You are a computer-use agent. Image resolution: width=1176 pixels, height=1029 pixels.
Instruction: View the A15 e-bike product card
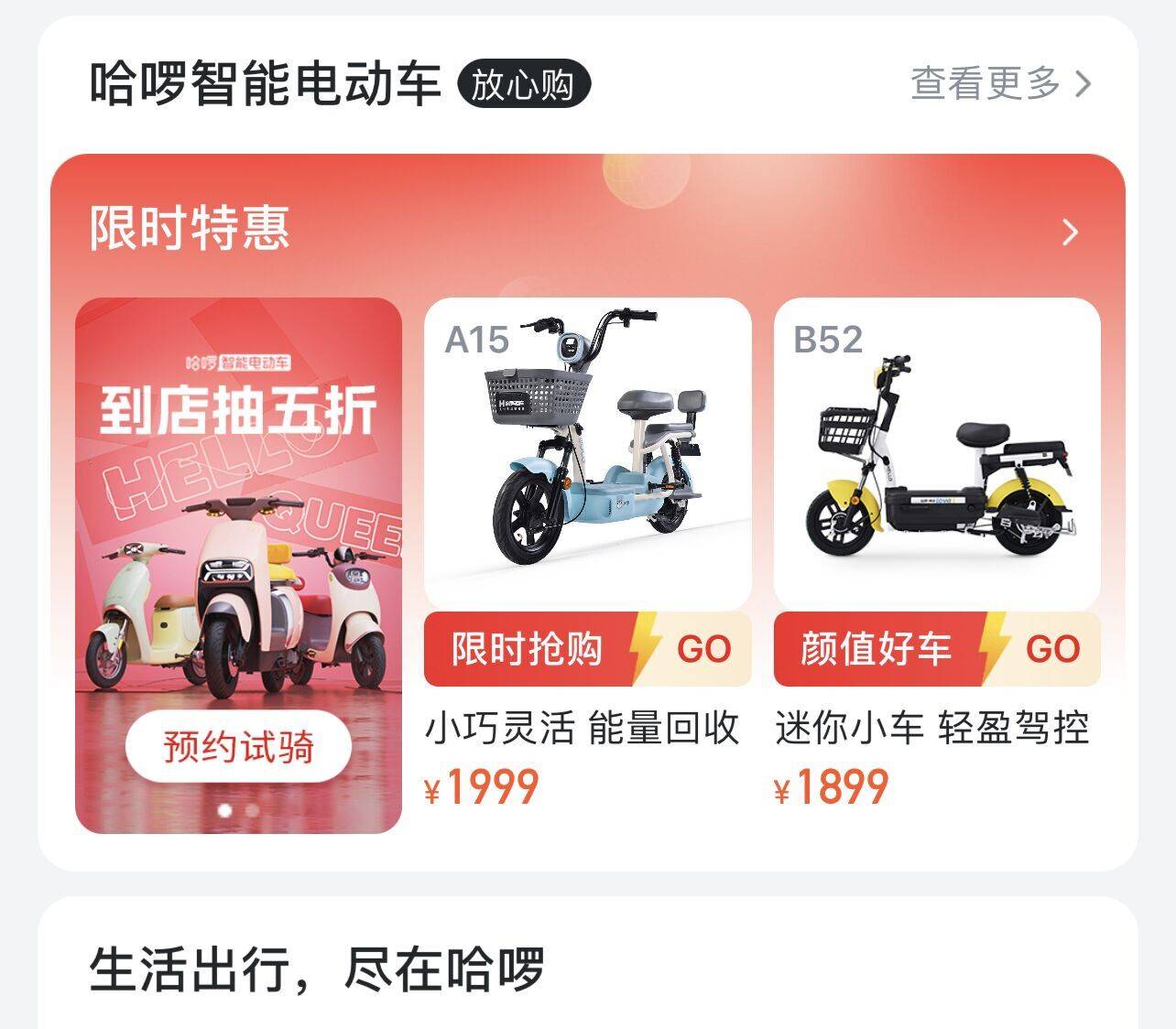click(587, 454)
